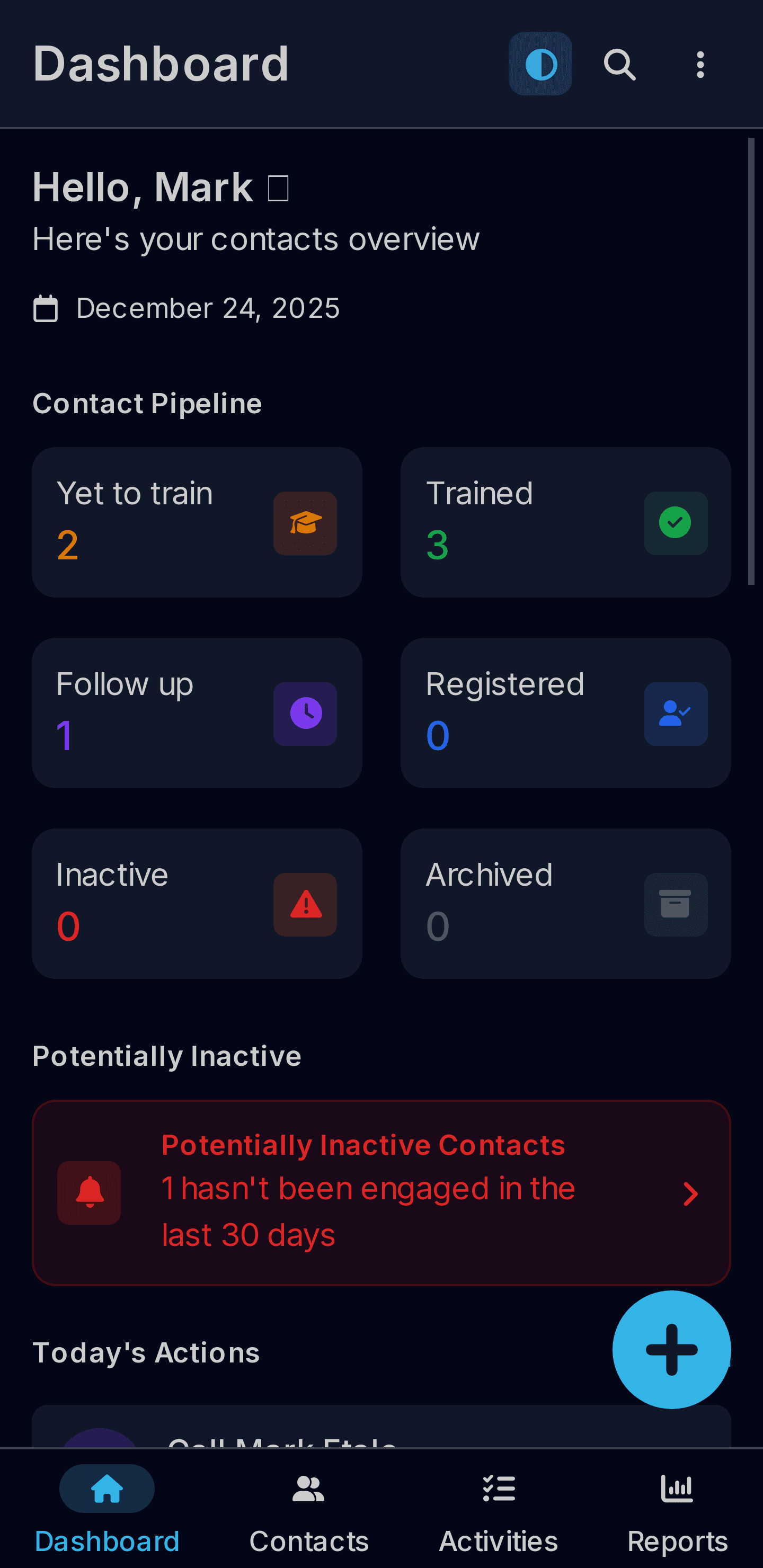Click the red bell notification icon
Screen dimensions: 763x1568
pyautogui.click(x=89, y=1193)
